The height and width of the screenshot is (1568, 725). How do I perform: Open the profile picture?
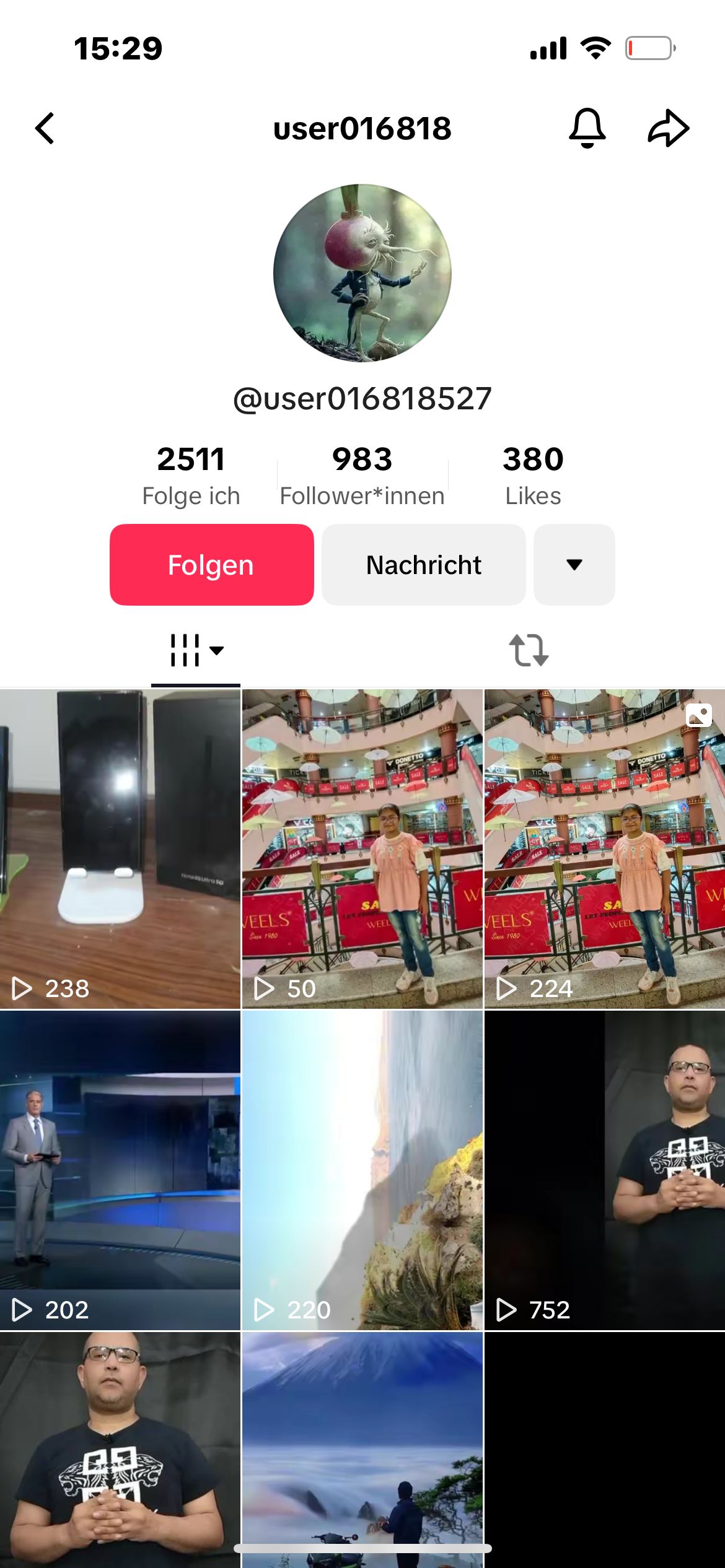click(362, 272)
